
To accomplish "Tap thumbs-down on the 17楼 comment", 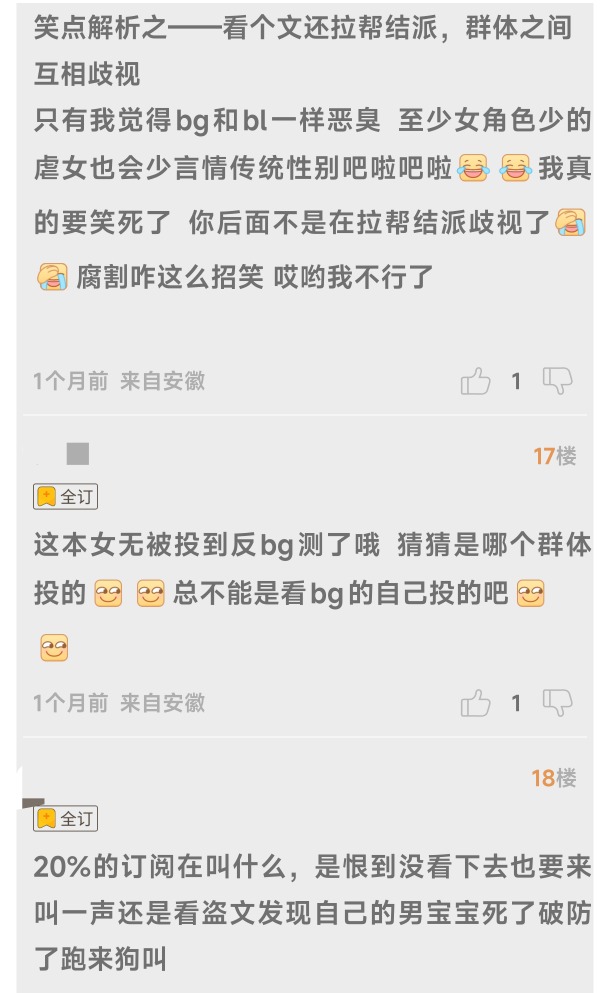I will click(557, 703).
